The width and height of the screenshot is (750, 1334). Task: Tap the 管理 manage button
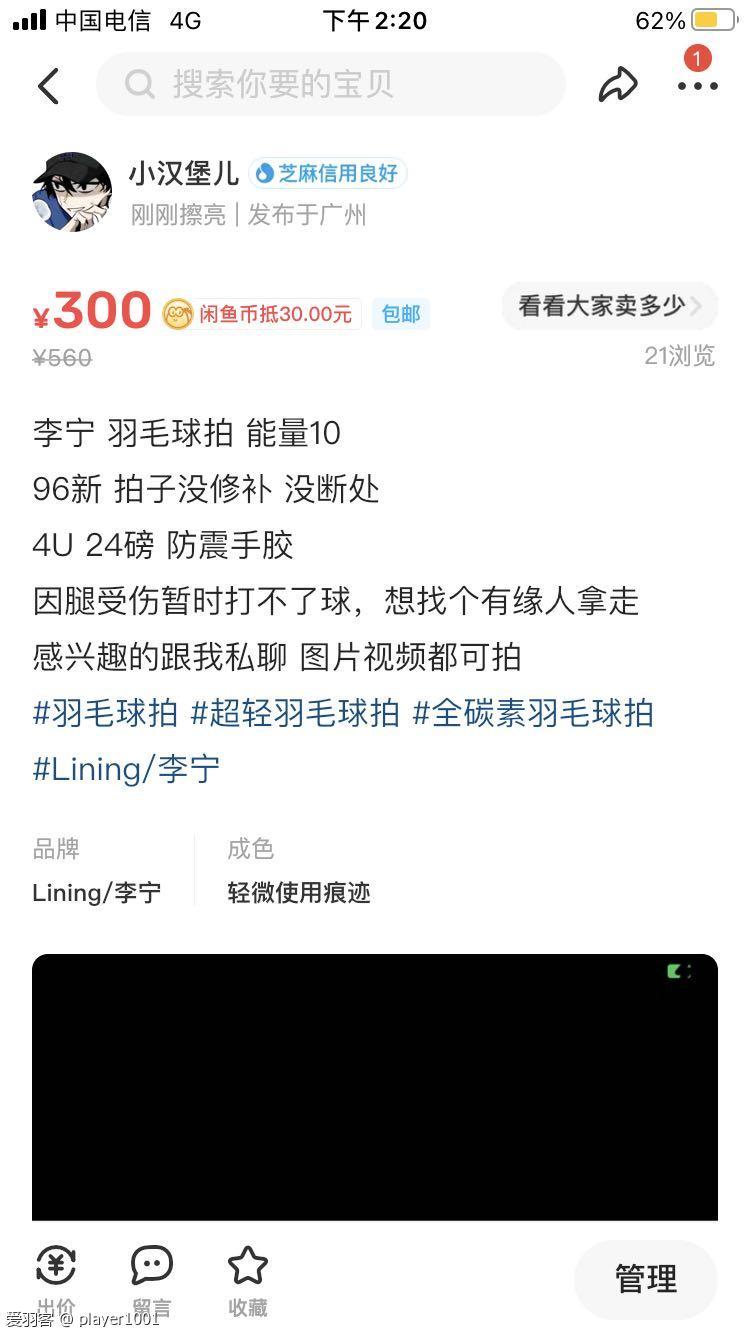click(645, 1278)
